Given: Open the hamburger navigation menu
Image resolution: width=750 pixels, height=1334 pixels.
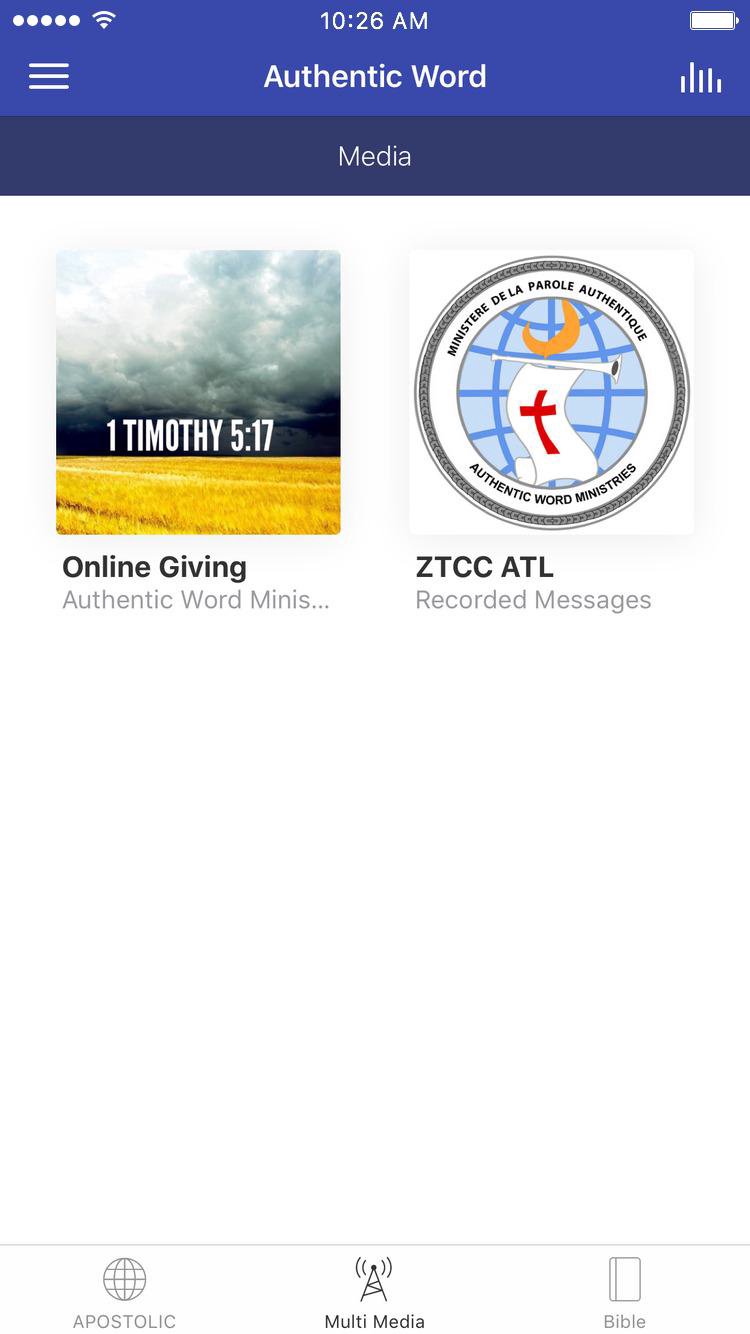Looking at the screenshot, I should [x=48, y=76].
